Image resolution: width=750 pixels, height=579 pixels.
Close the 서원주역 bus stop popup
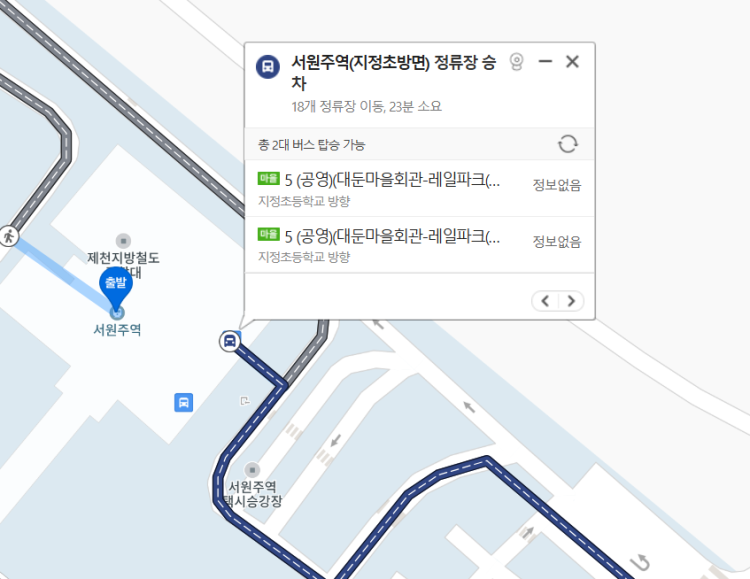[x=572, y=62]
